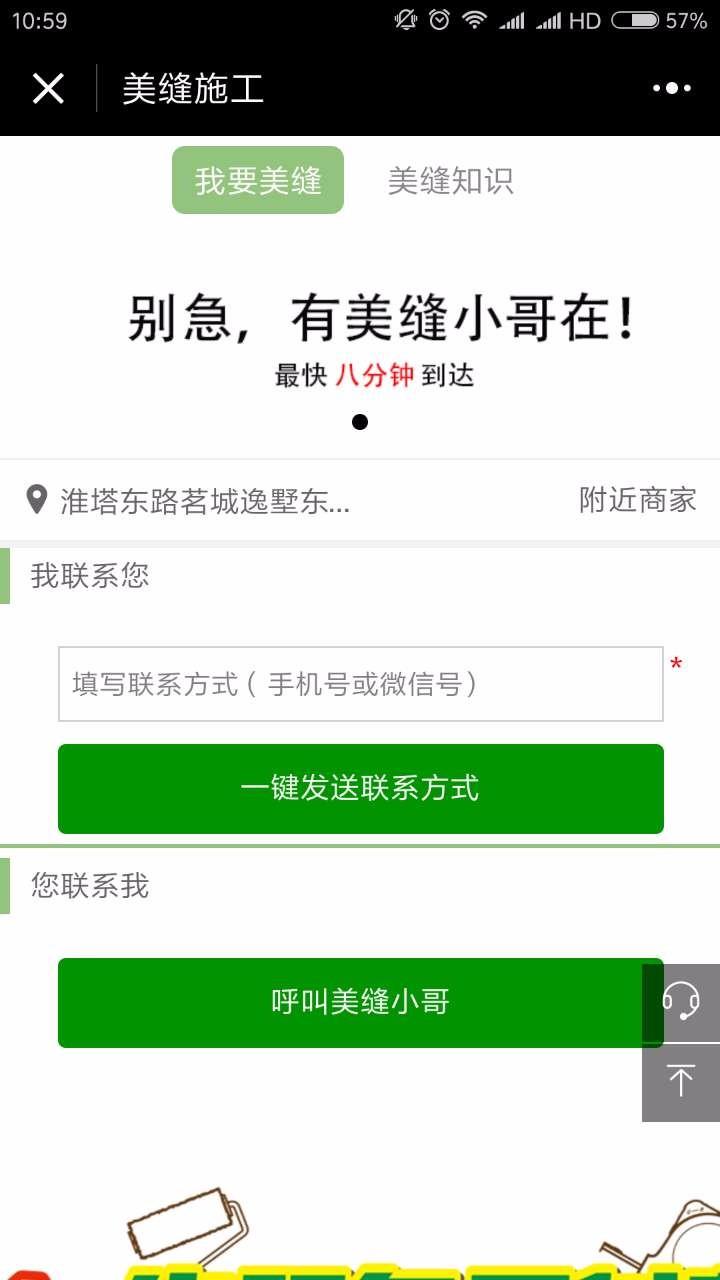This screenshot has width=720, height=1280.
Task: Open 附近商家 nearby merchants
Action: tap(637, 500)
